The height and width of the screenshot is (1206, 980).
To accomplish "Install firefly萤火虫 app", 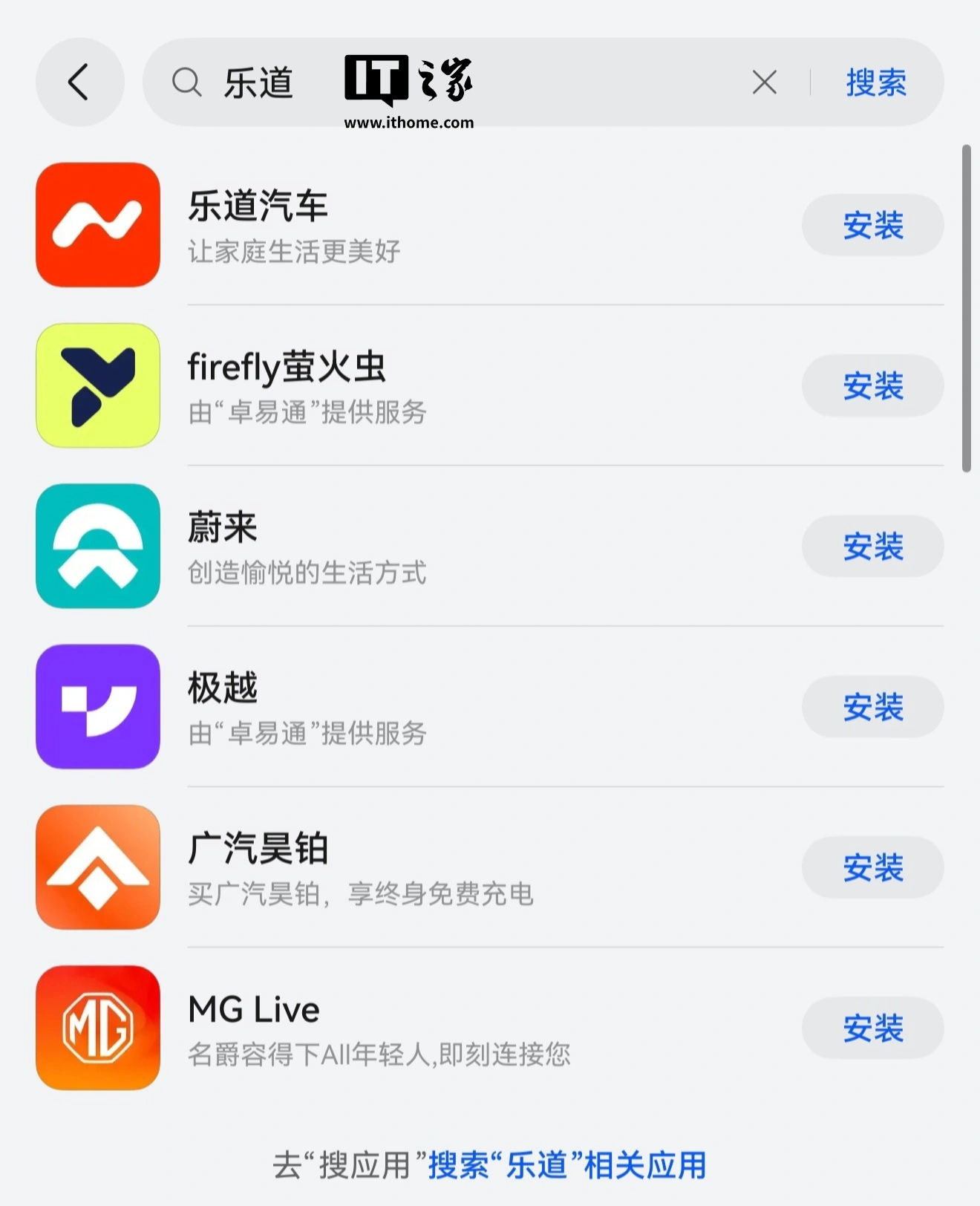I will click(872, 385).
